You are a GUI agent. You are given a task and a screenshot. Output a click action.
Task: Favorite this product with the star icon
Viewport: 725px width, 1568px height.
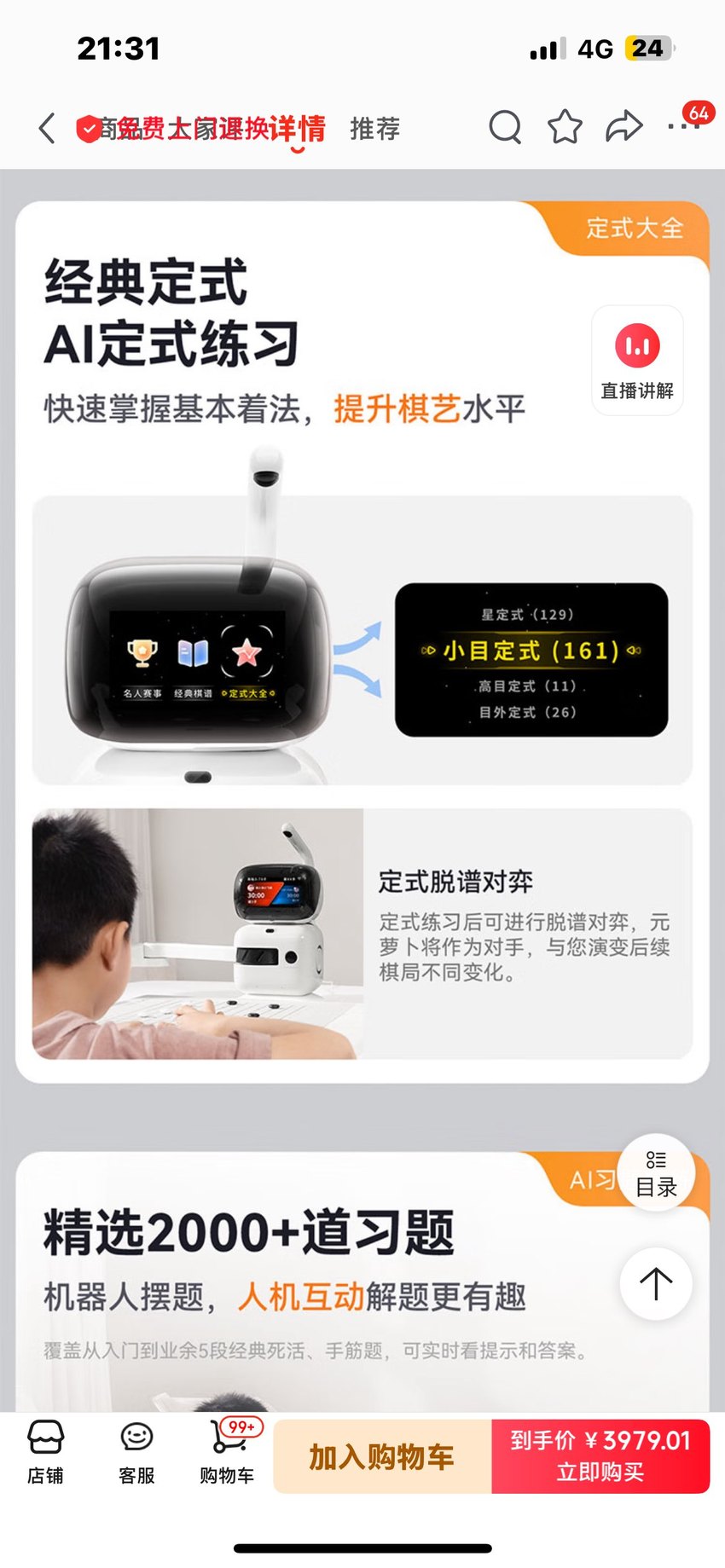pos(565,128)
